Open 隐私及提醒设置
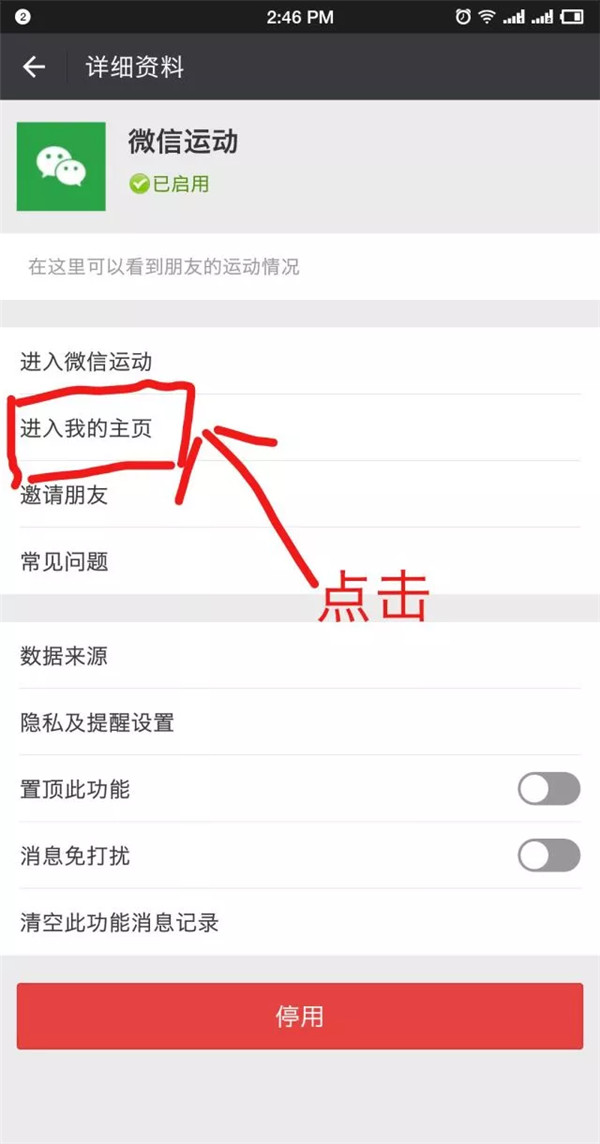The image size is (600, 1144). (300, 722)
